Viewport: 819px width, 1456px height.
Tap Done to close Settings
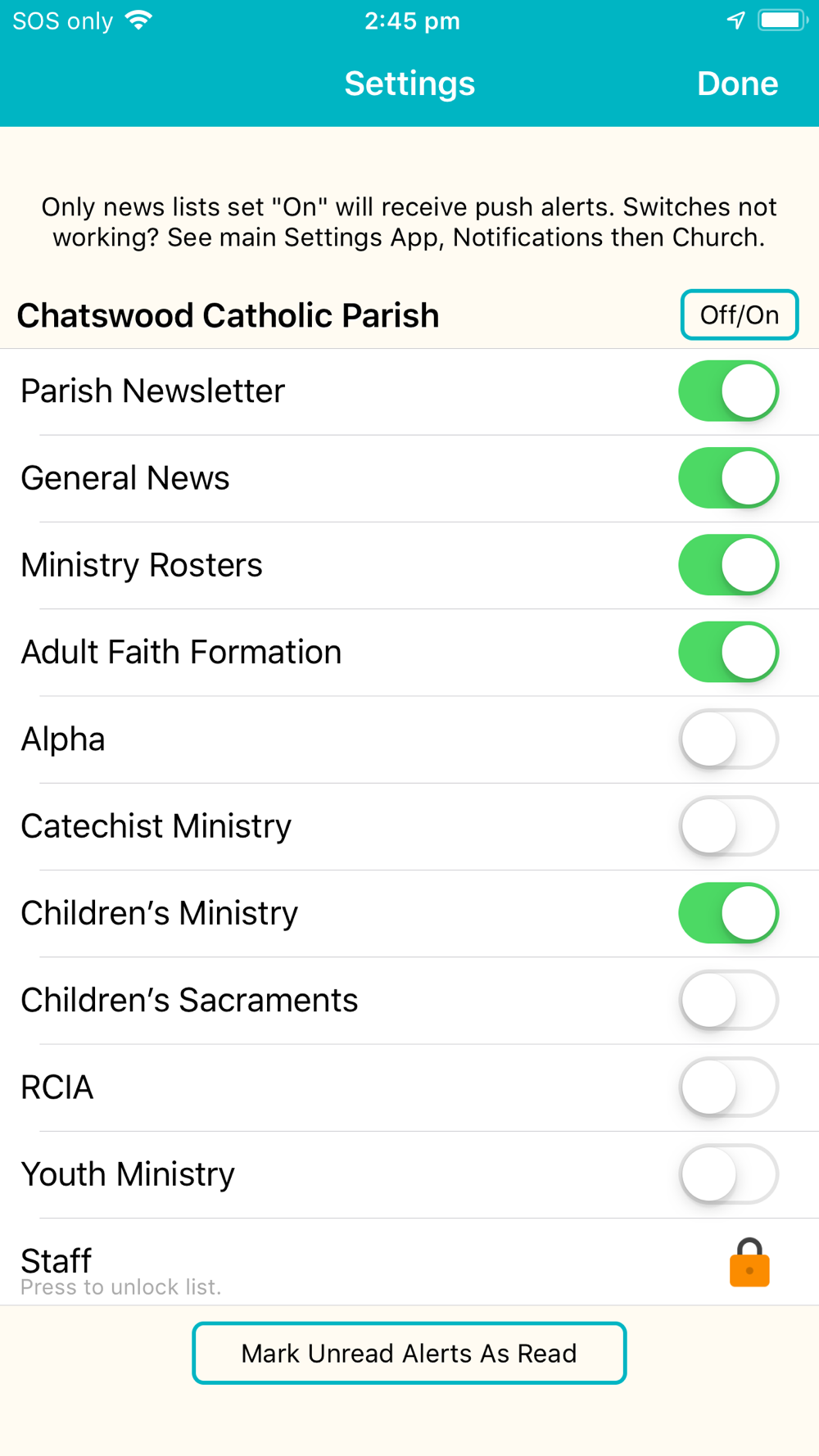[x=737, y=84]
